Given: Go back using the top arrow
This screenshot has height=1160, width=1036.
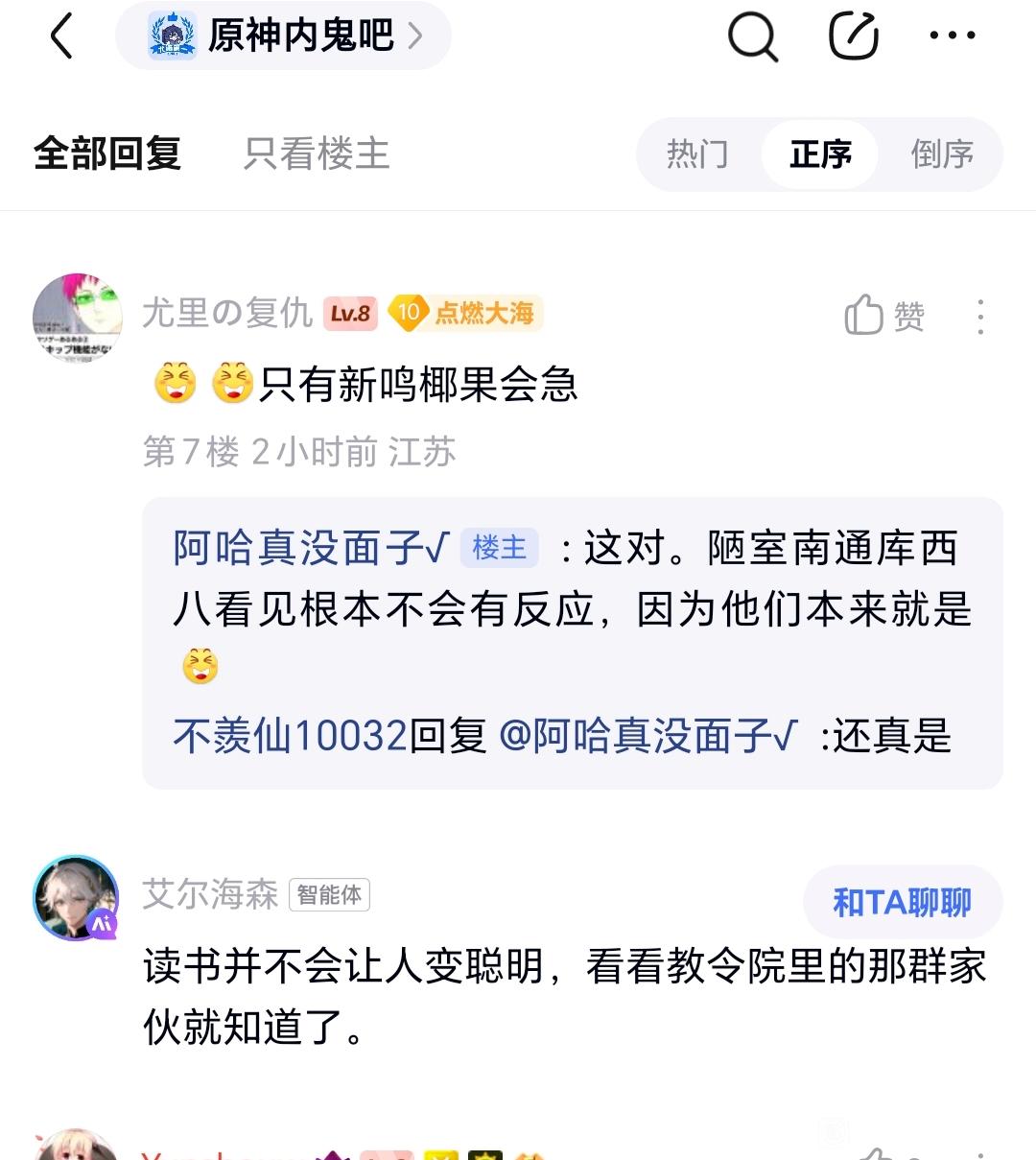Looking at the screenshot, I should [x=61, y=36].
